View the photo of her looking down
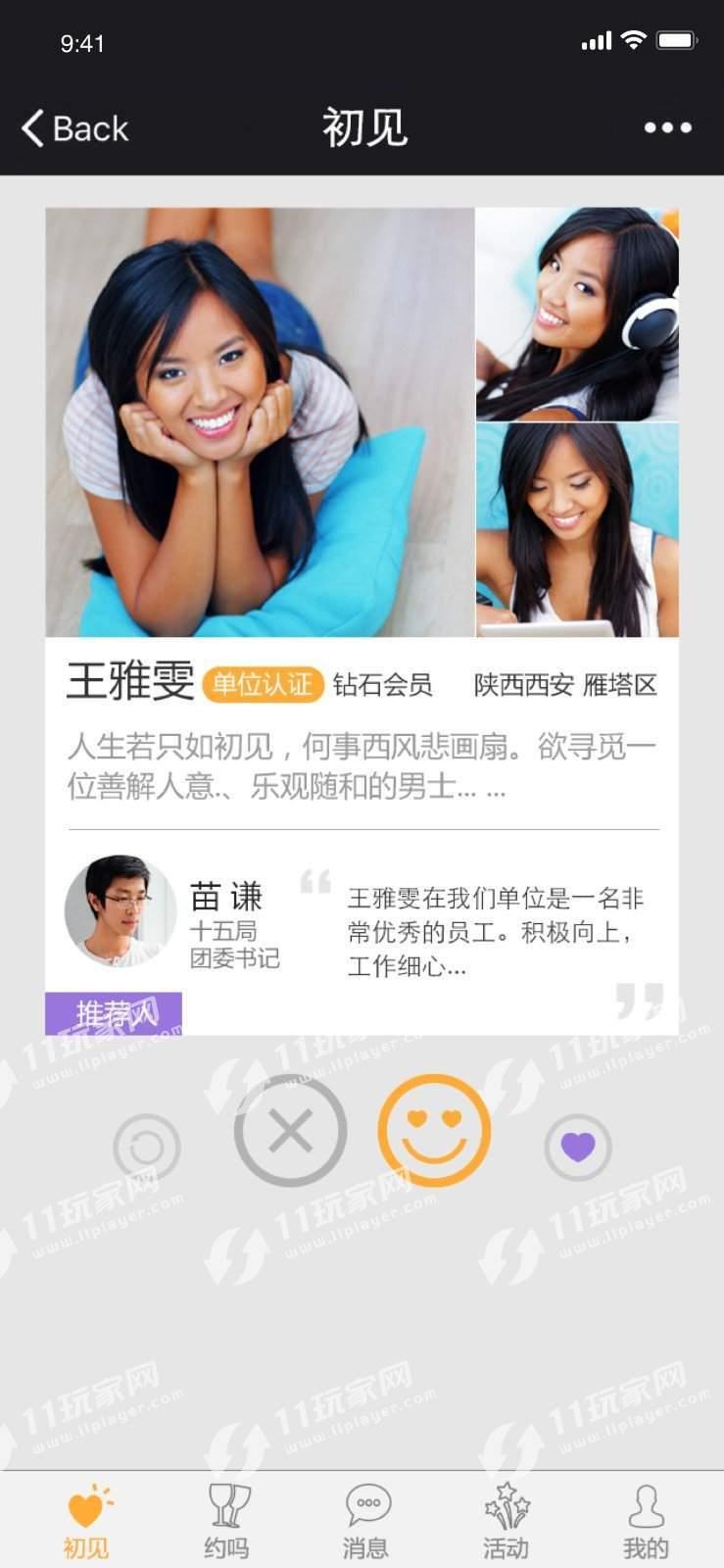Image resolution: width=724 pixels, height=1568 pixels. [x=577, y=529]
